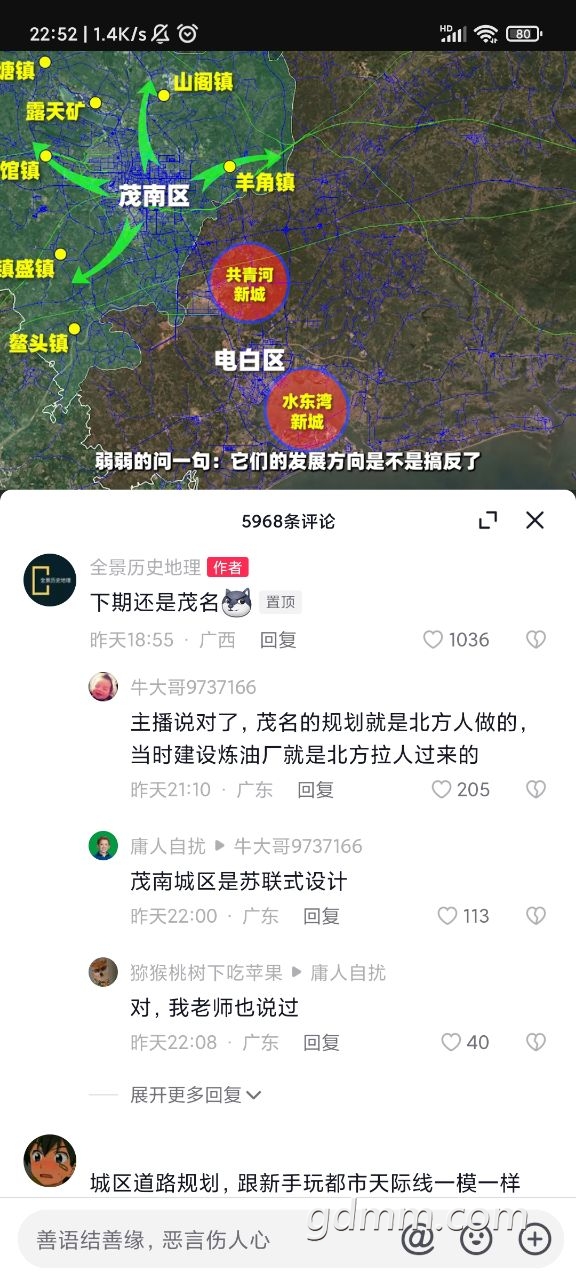The image size is (576, 1280).
Task: Like 猕猴桃树下吃苹果's comment
Action: pos(465,1043)
